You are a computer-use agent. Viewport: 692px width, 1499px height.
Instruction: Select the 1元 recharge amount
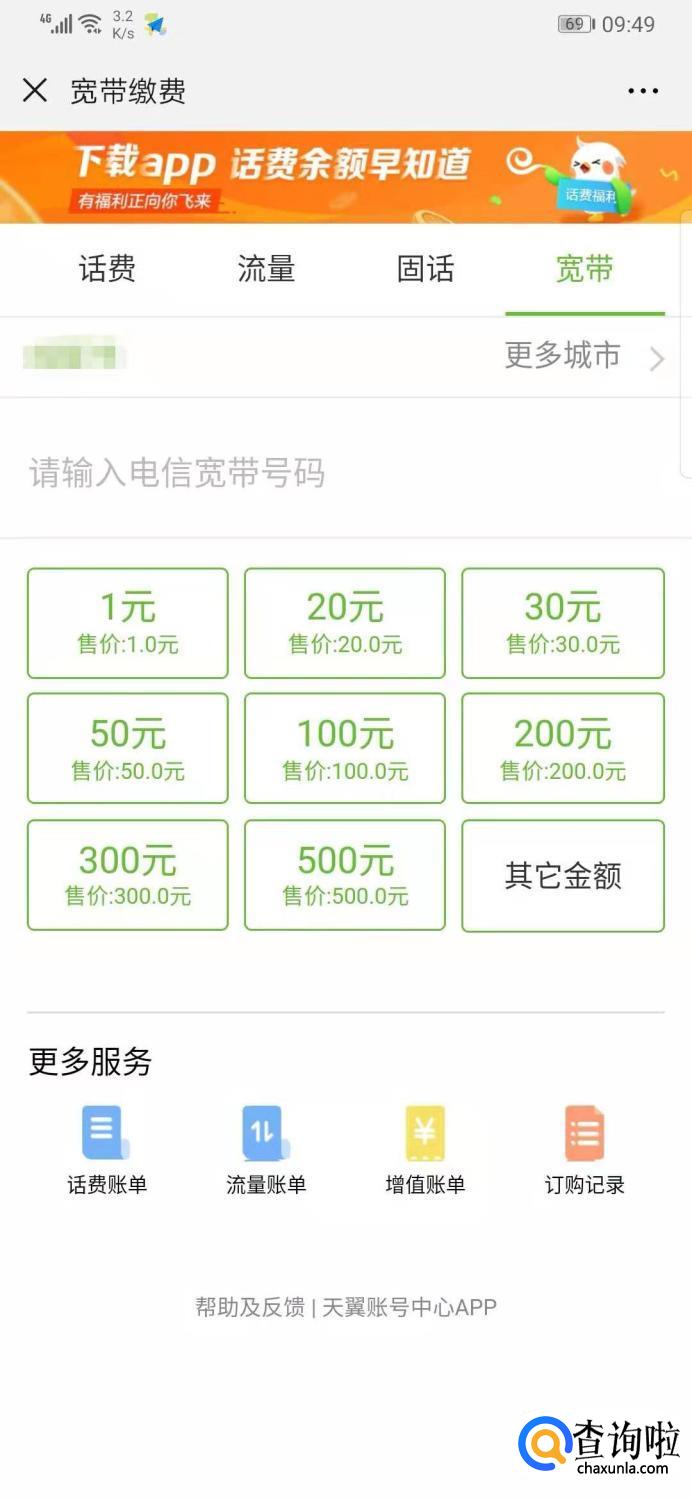click(x=128, y=623)
